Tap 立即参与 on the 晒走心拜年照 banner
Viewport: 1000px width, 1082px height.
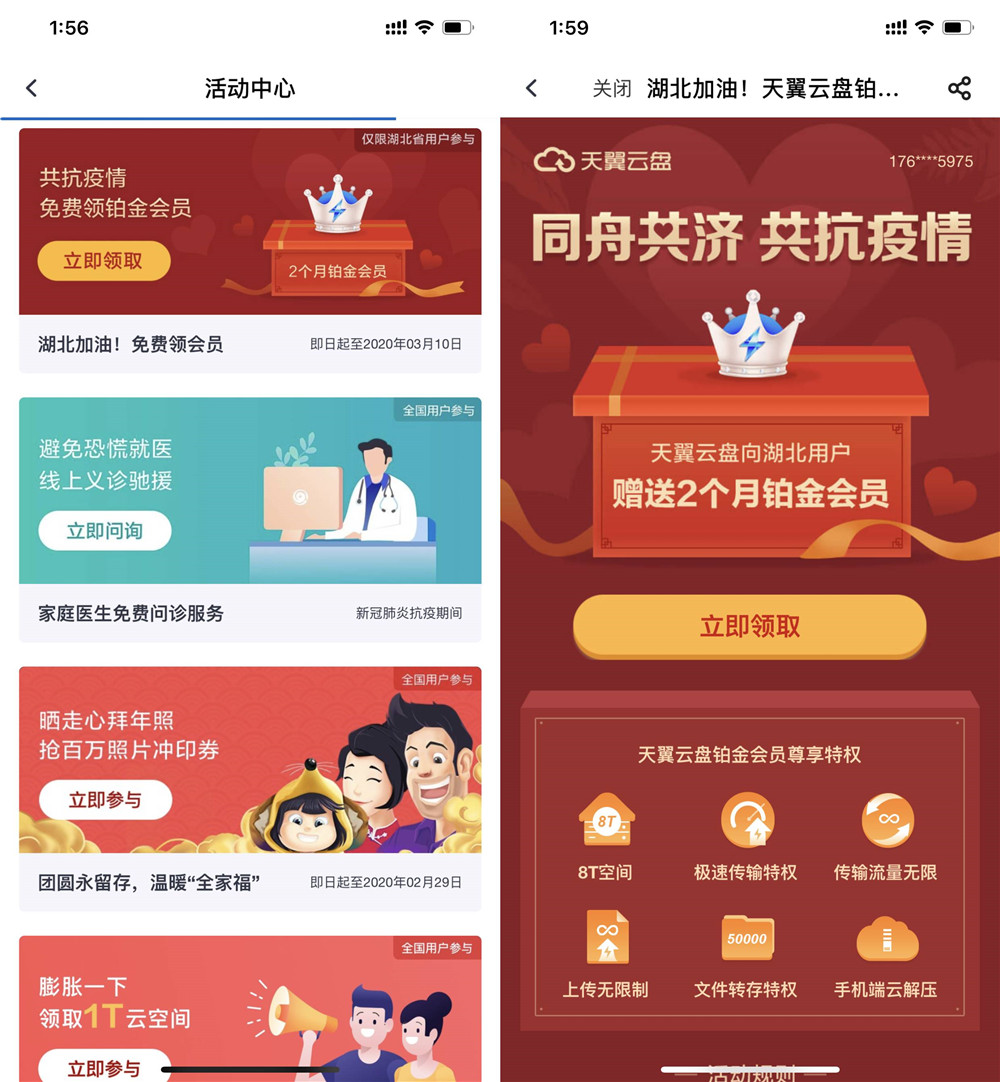(x=105, y=800)
